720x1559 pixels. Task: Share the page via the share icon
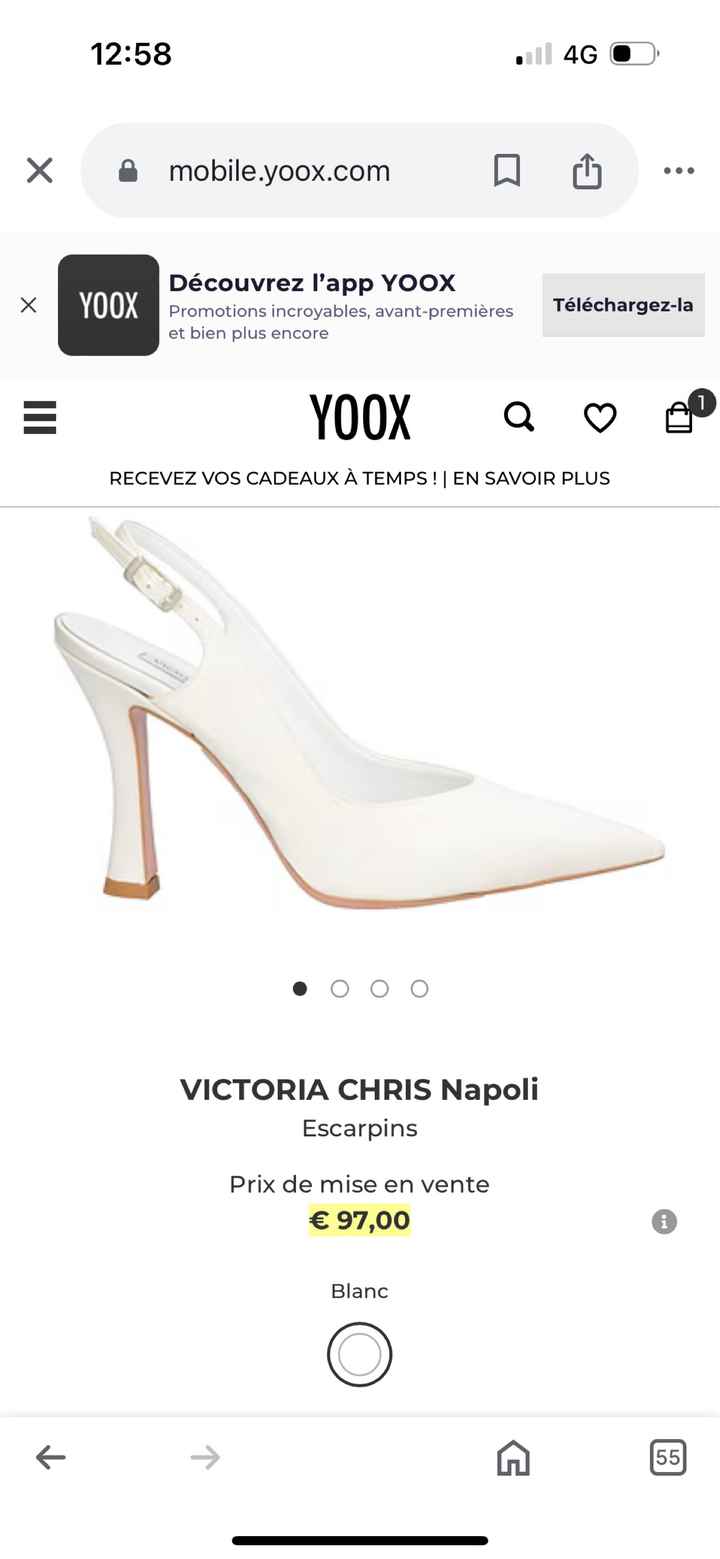pyautogui.click(x=587, y=170)
